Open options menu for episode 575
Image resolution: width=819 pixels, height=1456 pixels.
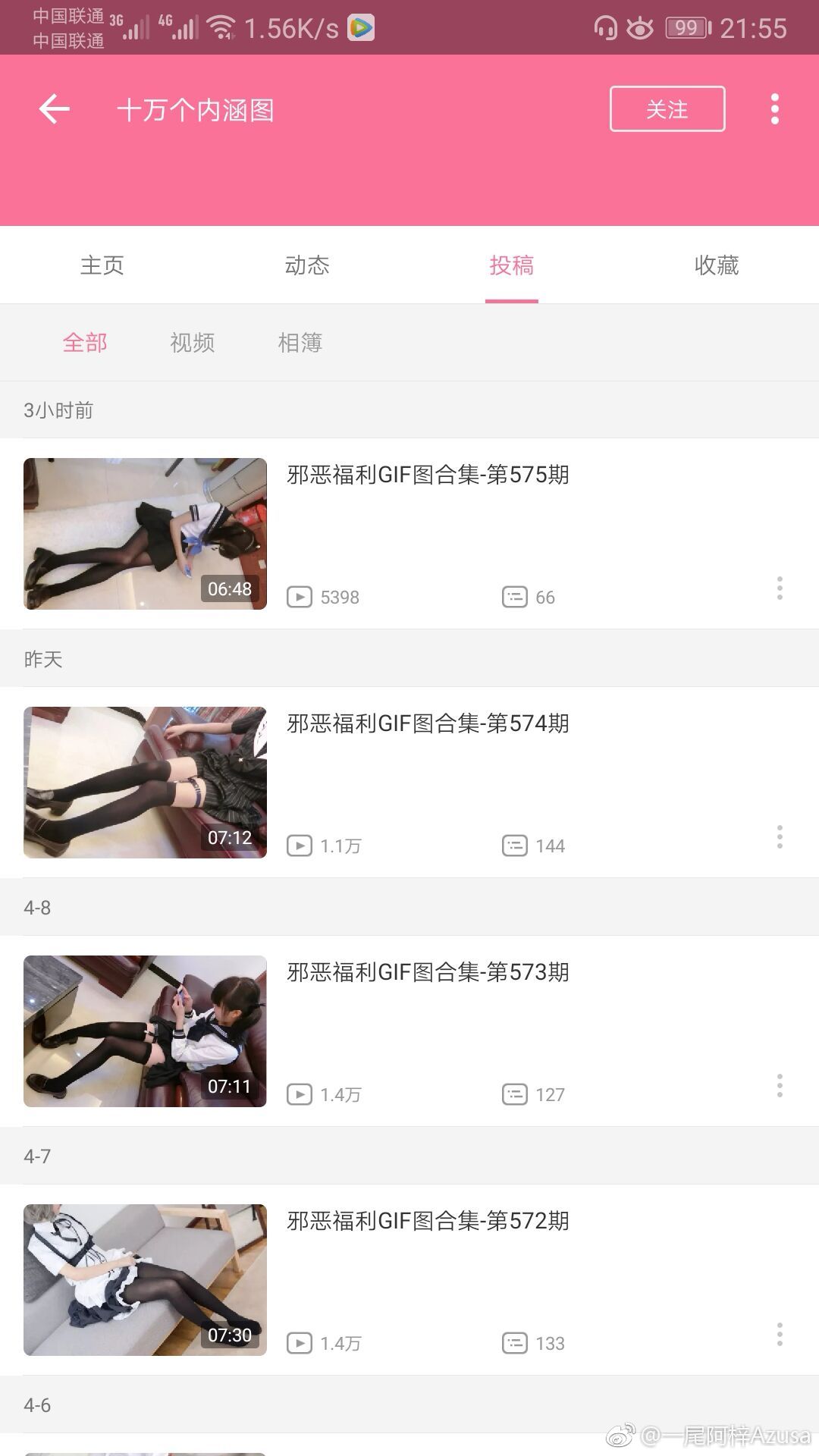pyautogui.click(x=780, y=588)
